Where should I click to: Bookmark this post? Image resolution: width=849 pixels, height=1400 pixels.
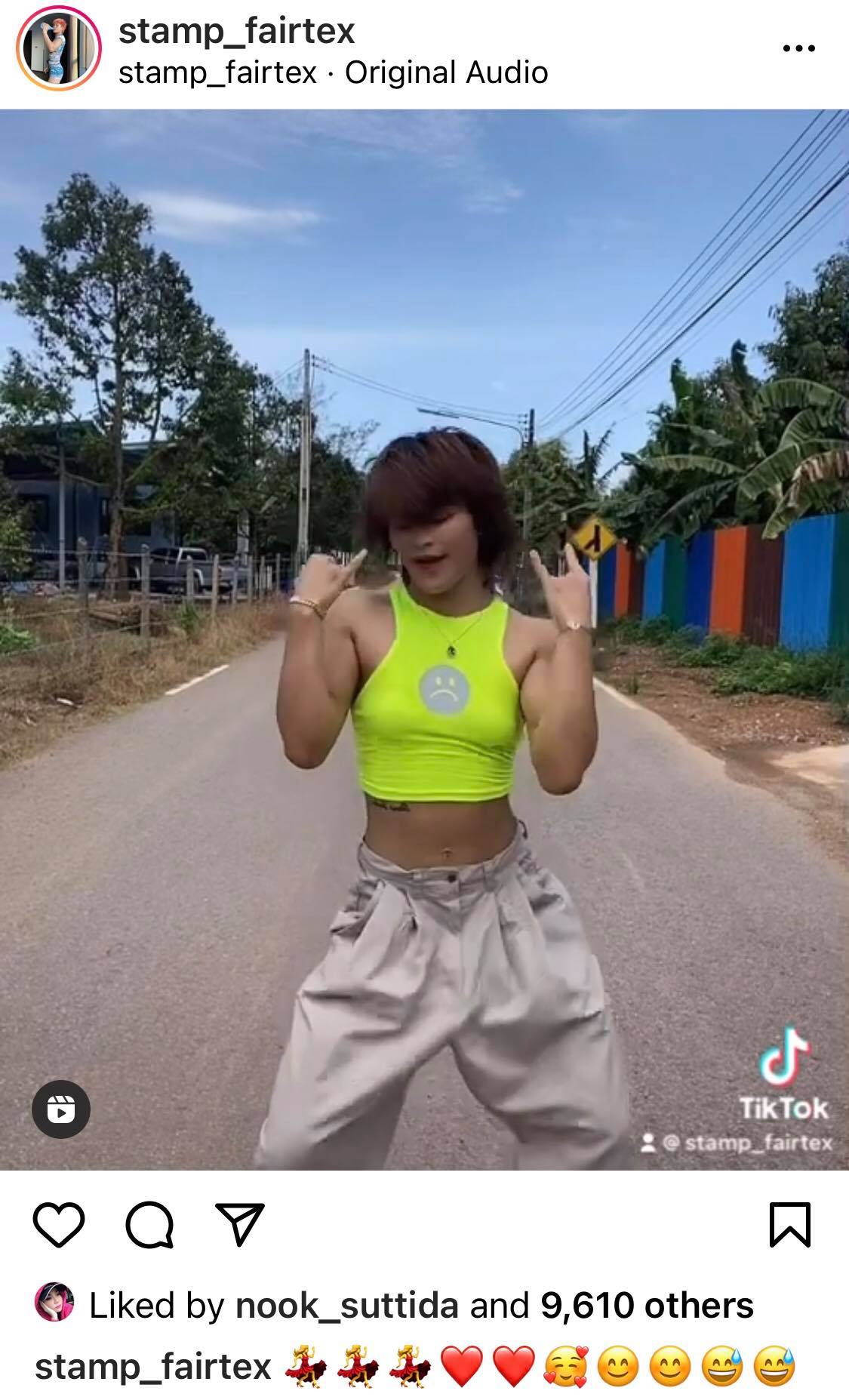point(789,1224)
